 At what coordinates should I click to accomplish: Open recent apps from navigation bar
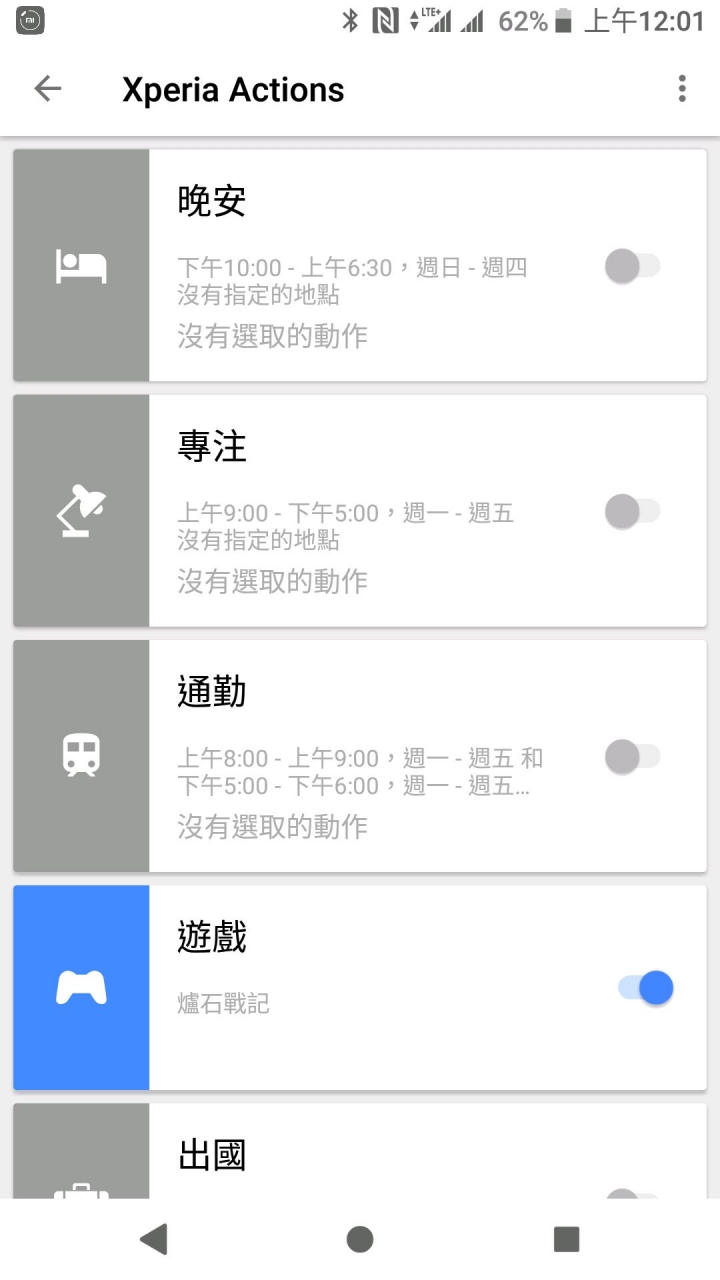coord(566,1239)
